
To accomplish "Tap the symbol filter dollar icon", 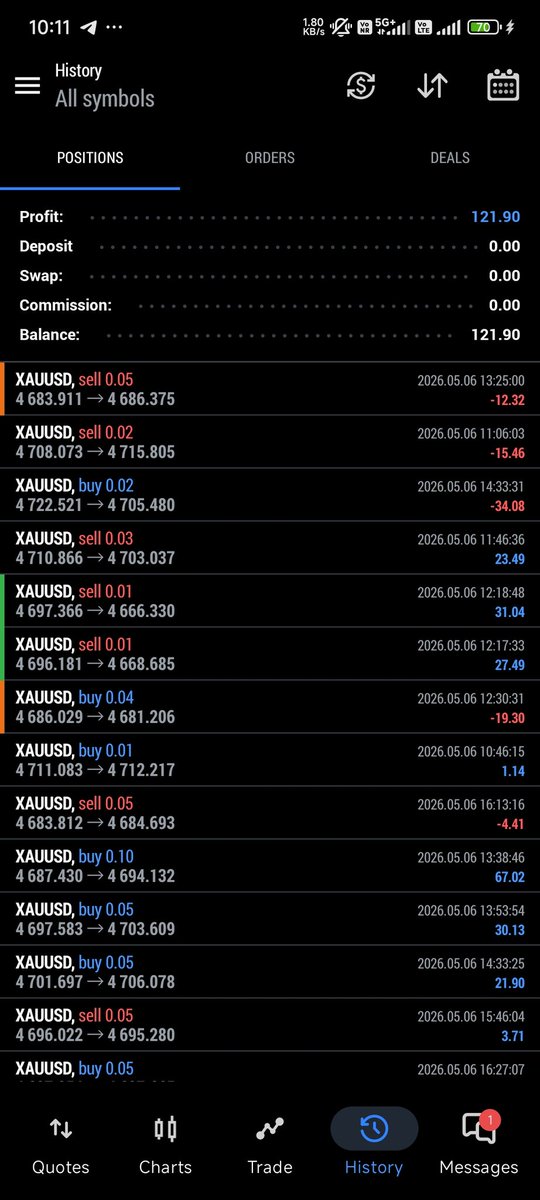I will pos(360,86).
